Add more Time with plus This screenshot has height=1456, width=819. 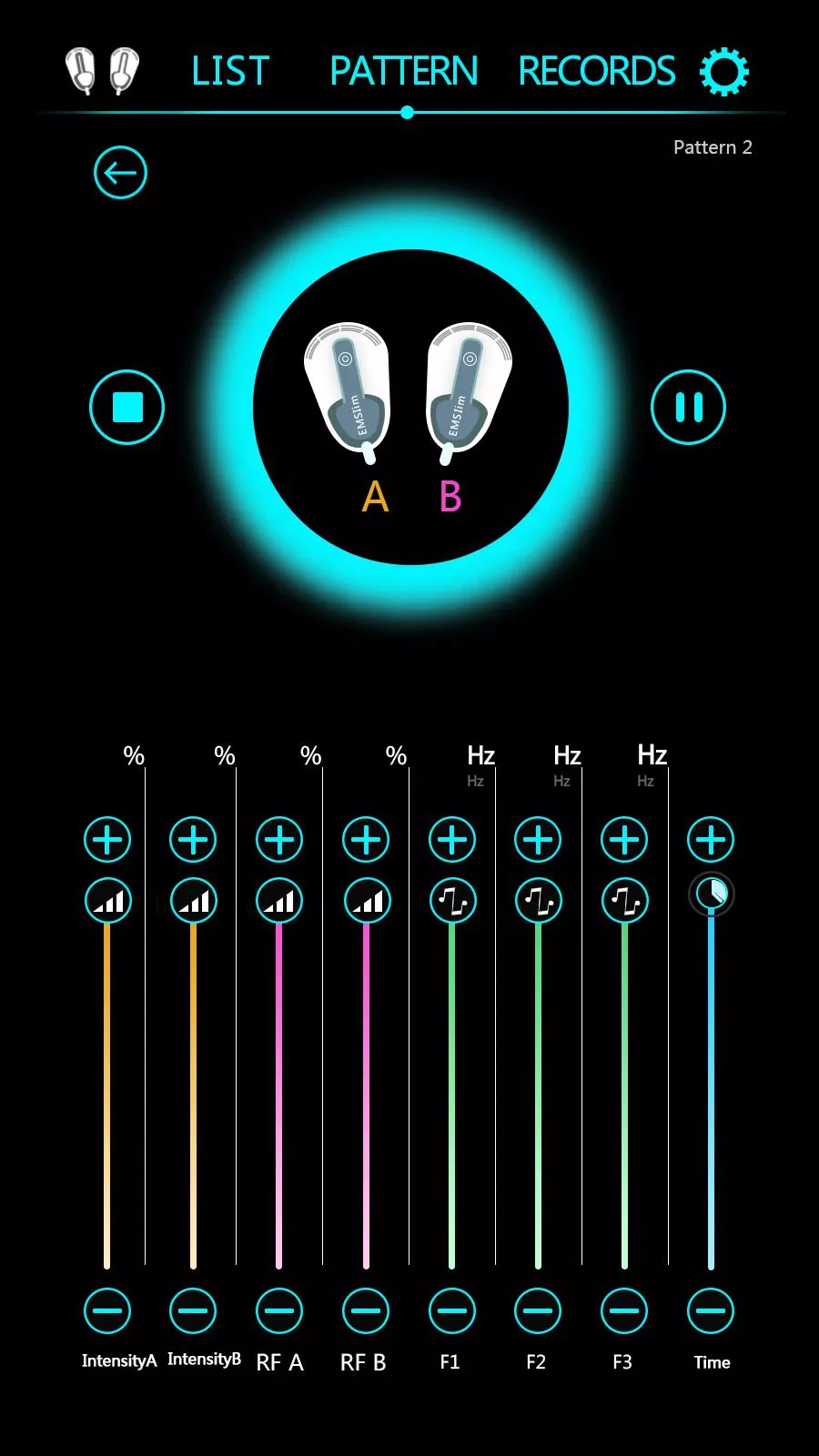click(x=711, y=839)
